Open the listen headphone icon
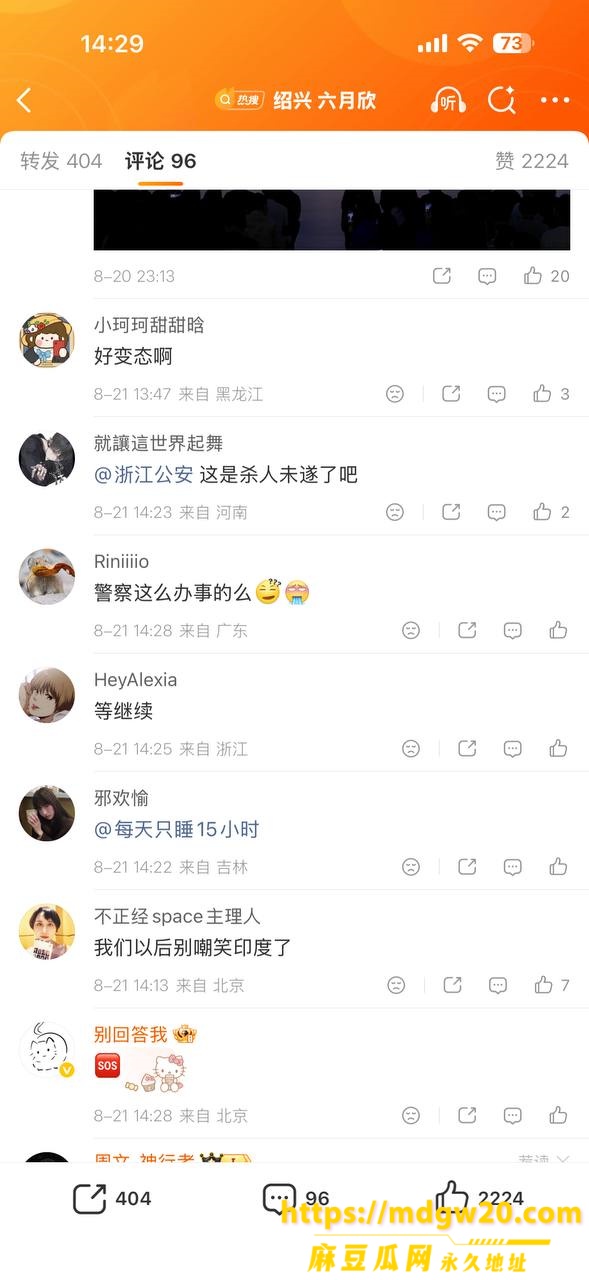 [x=448, y=100]
